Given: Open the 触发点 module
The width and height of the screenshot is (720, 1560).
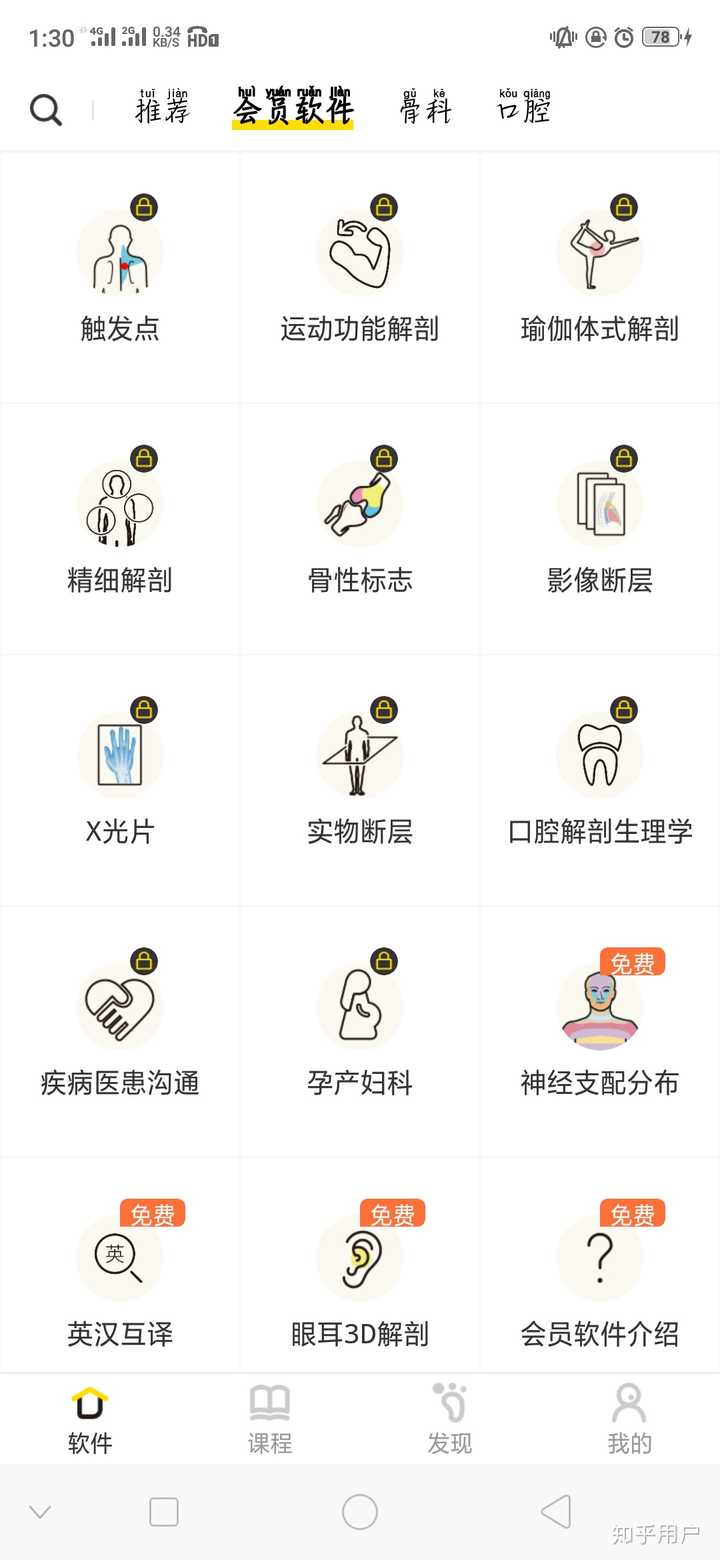Looking at the screenshot, I should (x=120, y=277).
